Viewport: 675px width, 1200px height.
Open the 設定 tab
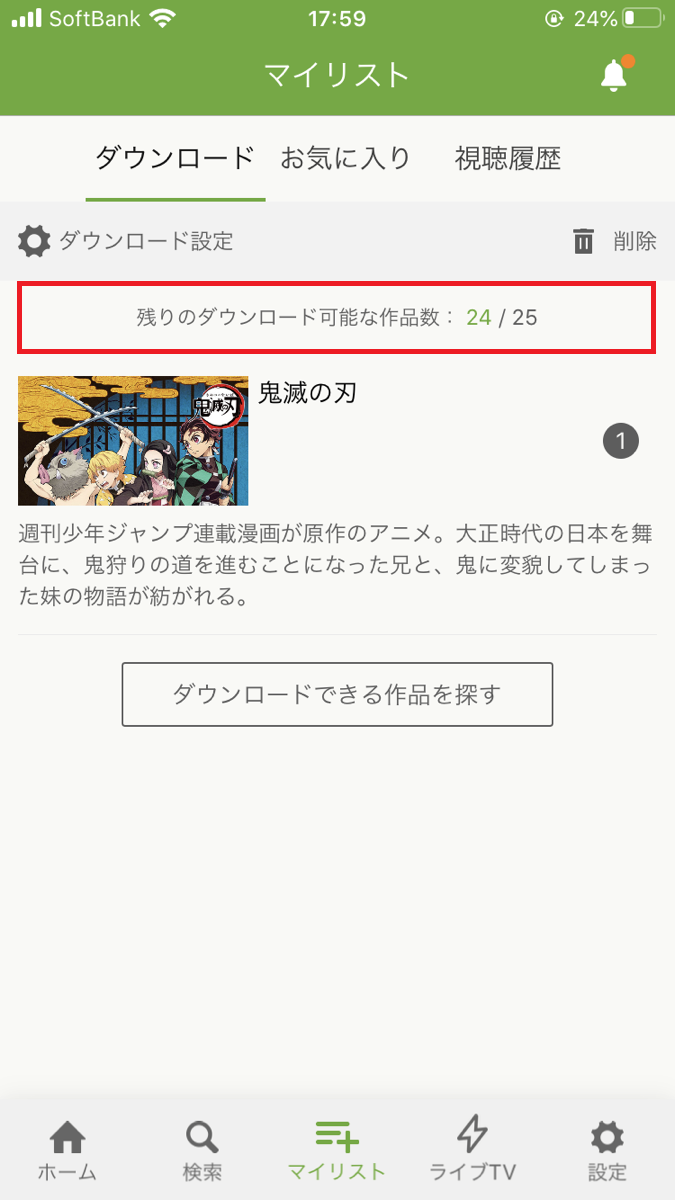[x=607, y=1150]
